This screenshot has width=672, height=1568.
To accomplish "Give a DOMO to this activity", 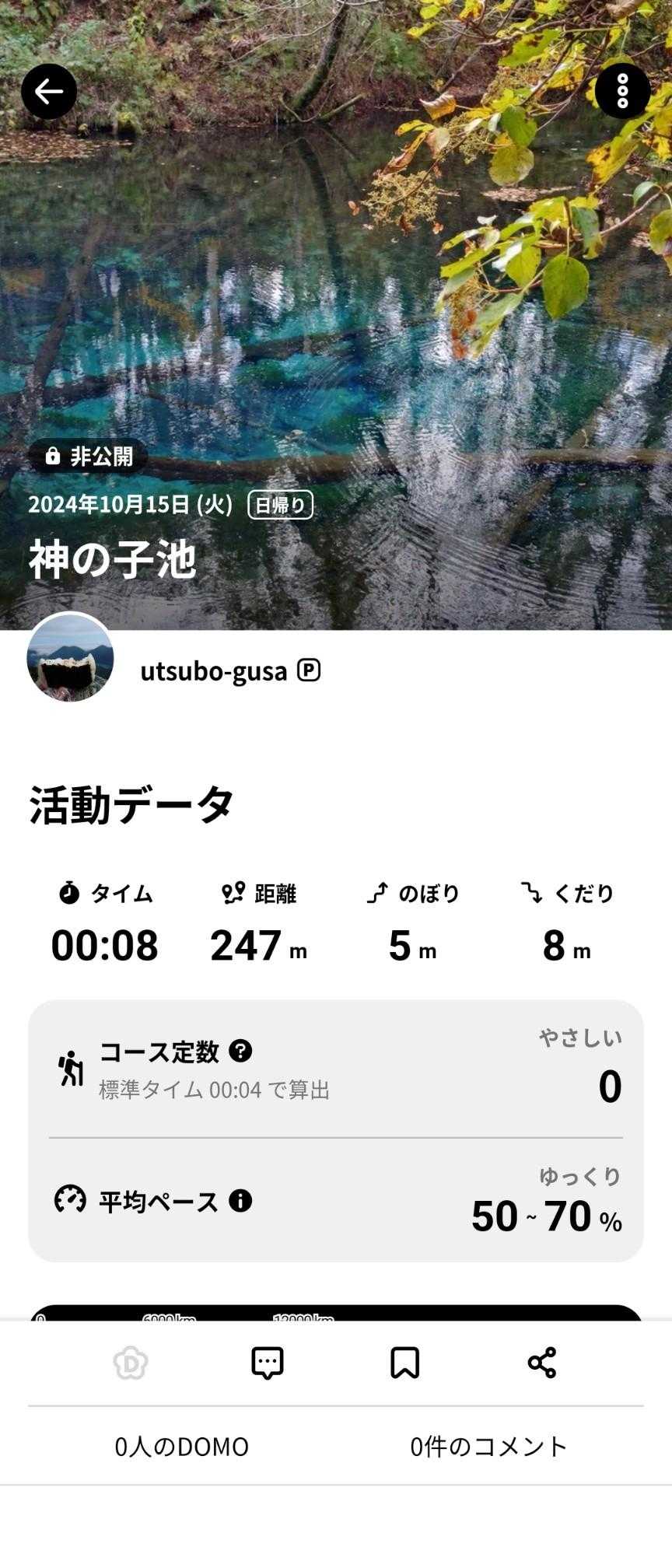I will point(131,1363).
